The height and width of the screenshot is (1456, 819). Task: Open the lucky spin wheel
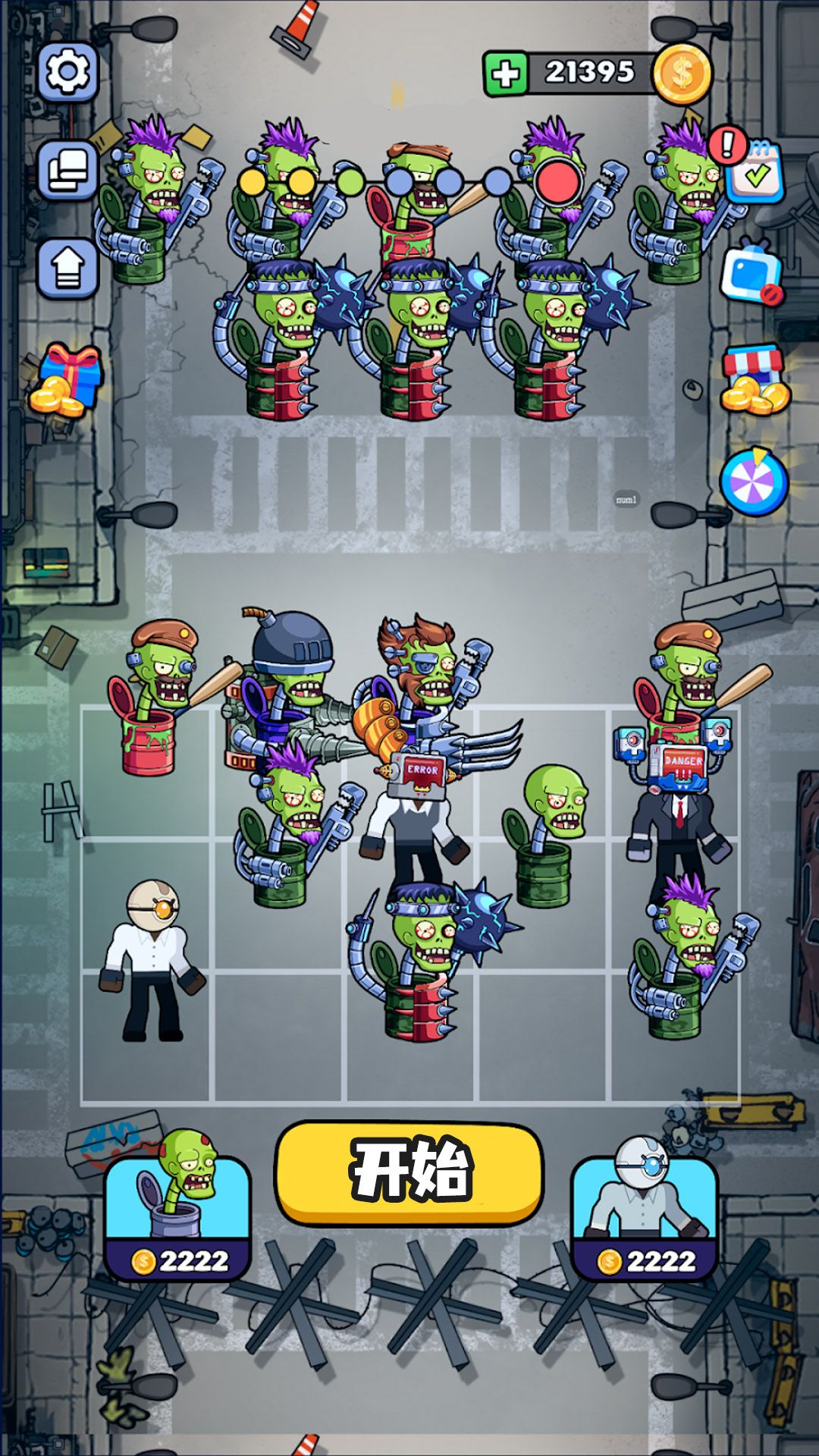[x=754, y=482]
